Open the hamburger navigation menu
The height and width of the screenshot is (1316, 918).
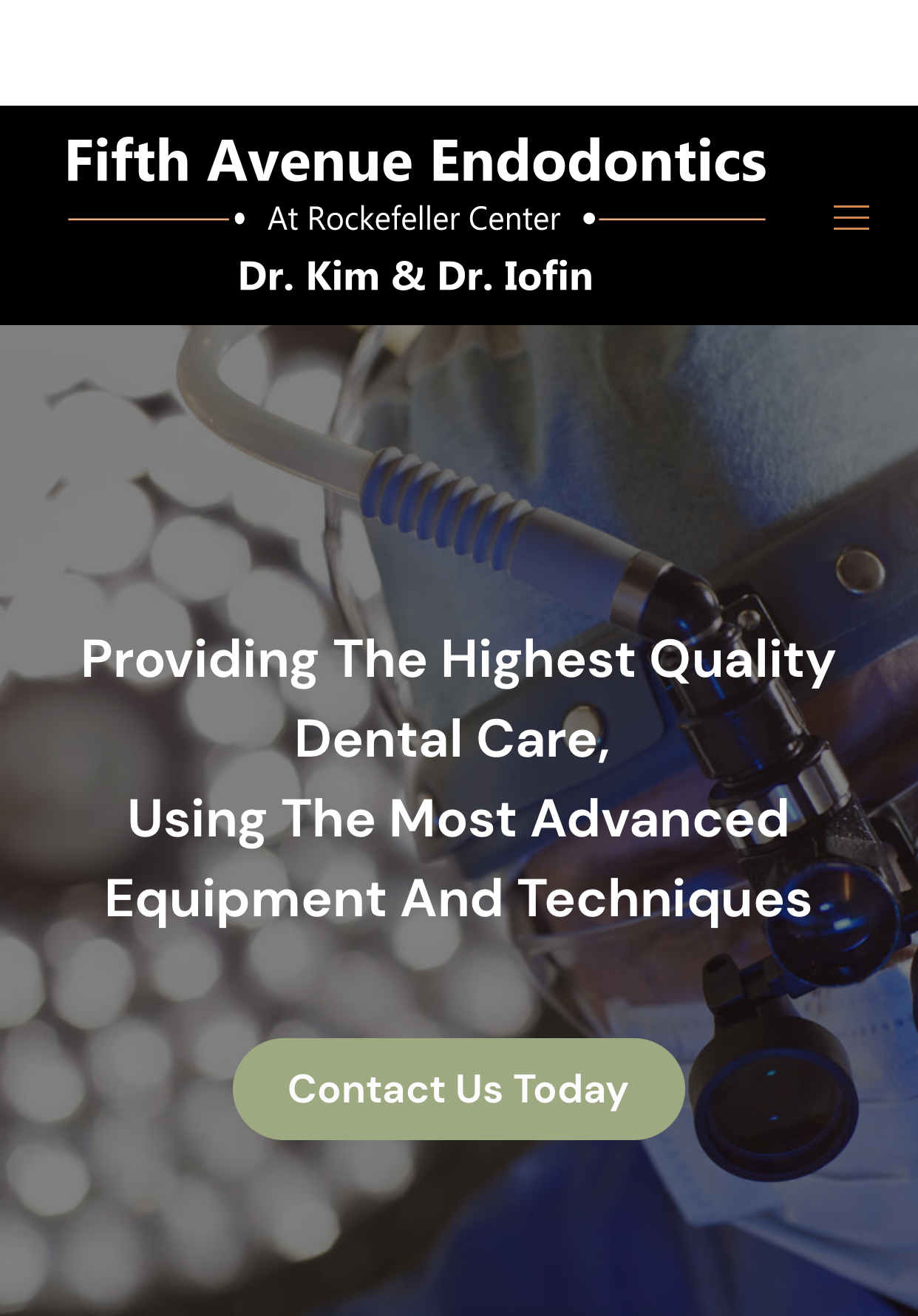(851, 218)
